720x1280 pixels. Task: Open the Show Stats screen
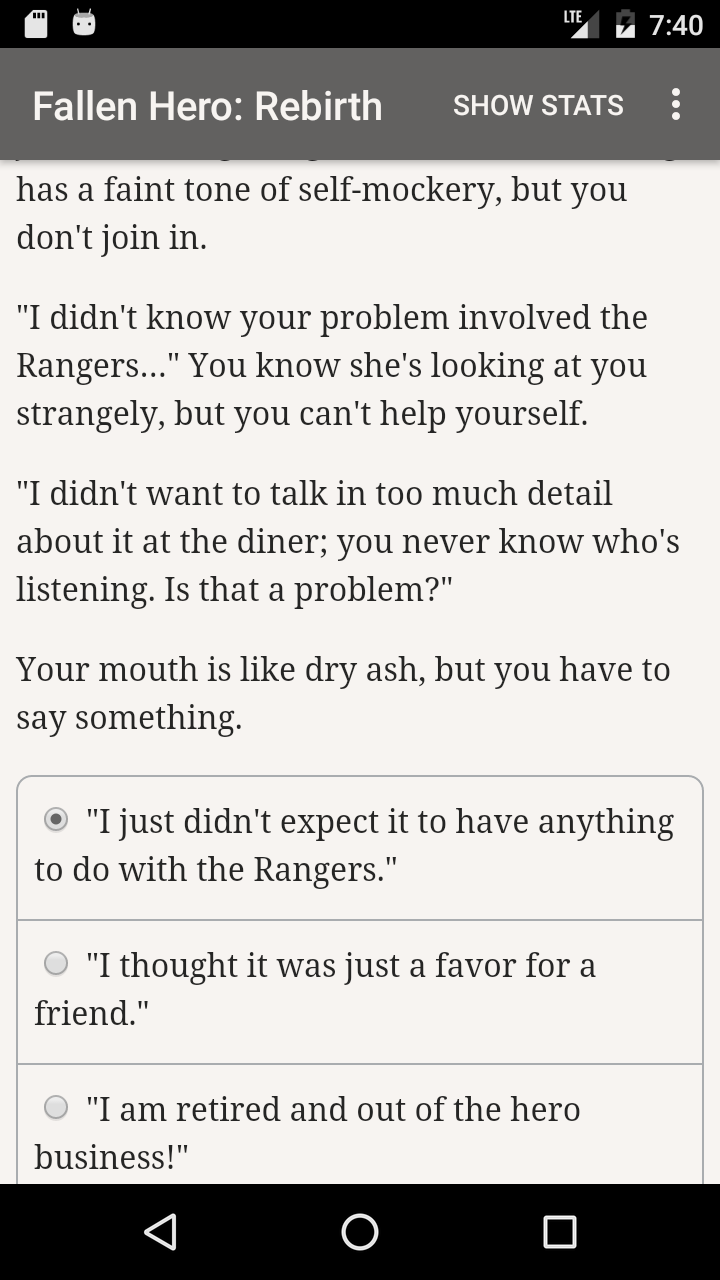tap(538, 105)
